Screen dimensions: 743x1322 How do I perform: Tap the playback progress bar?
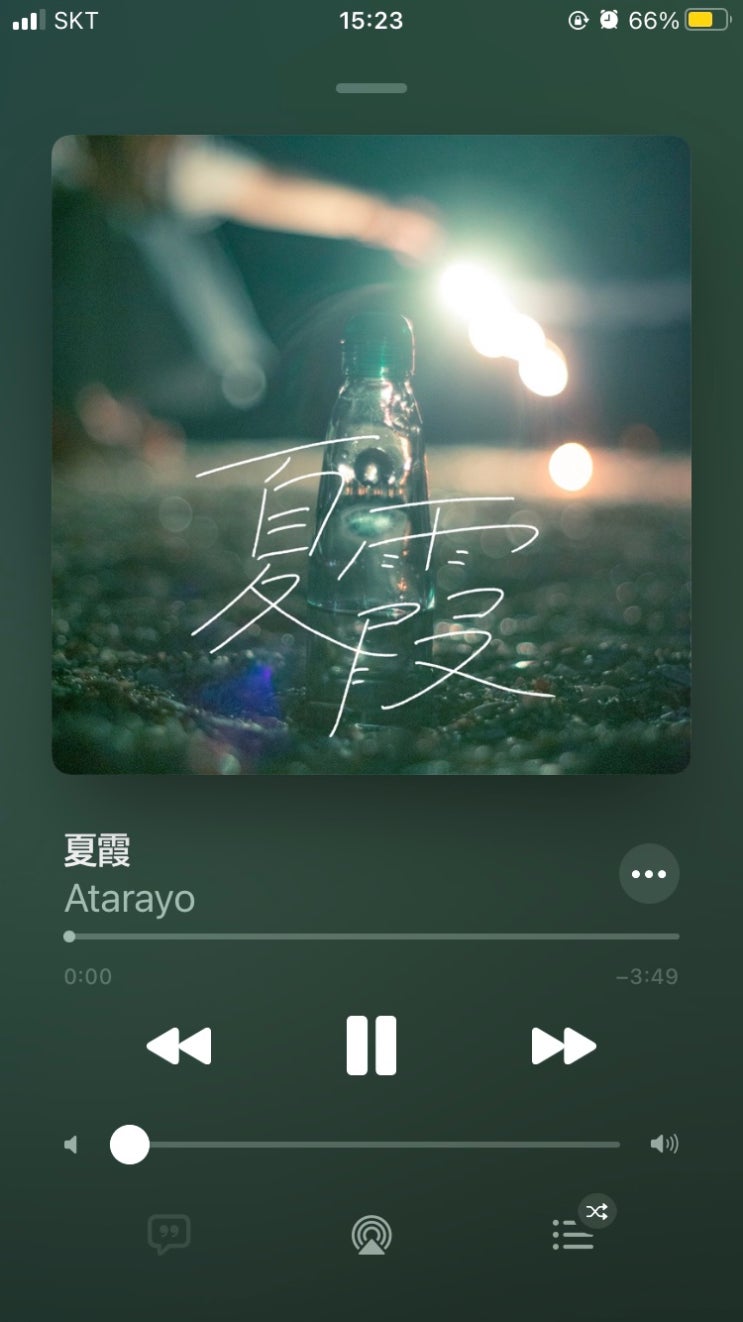point(371,936)
